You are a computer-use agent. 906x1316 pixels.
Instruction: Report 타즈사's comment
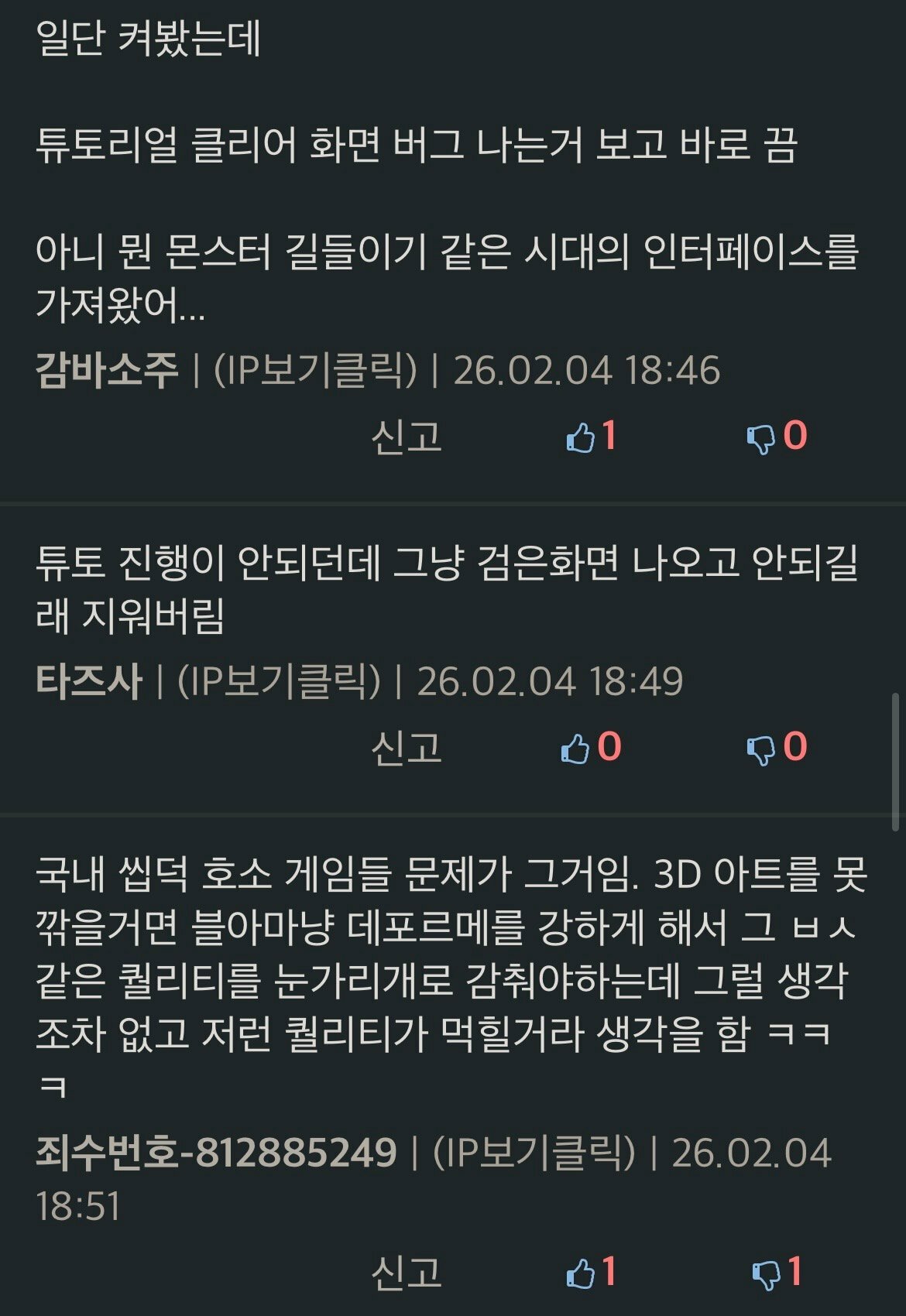[x=406, y=748]
